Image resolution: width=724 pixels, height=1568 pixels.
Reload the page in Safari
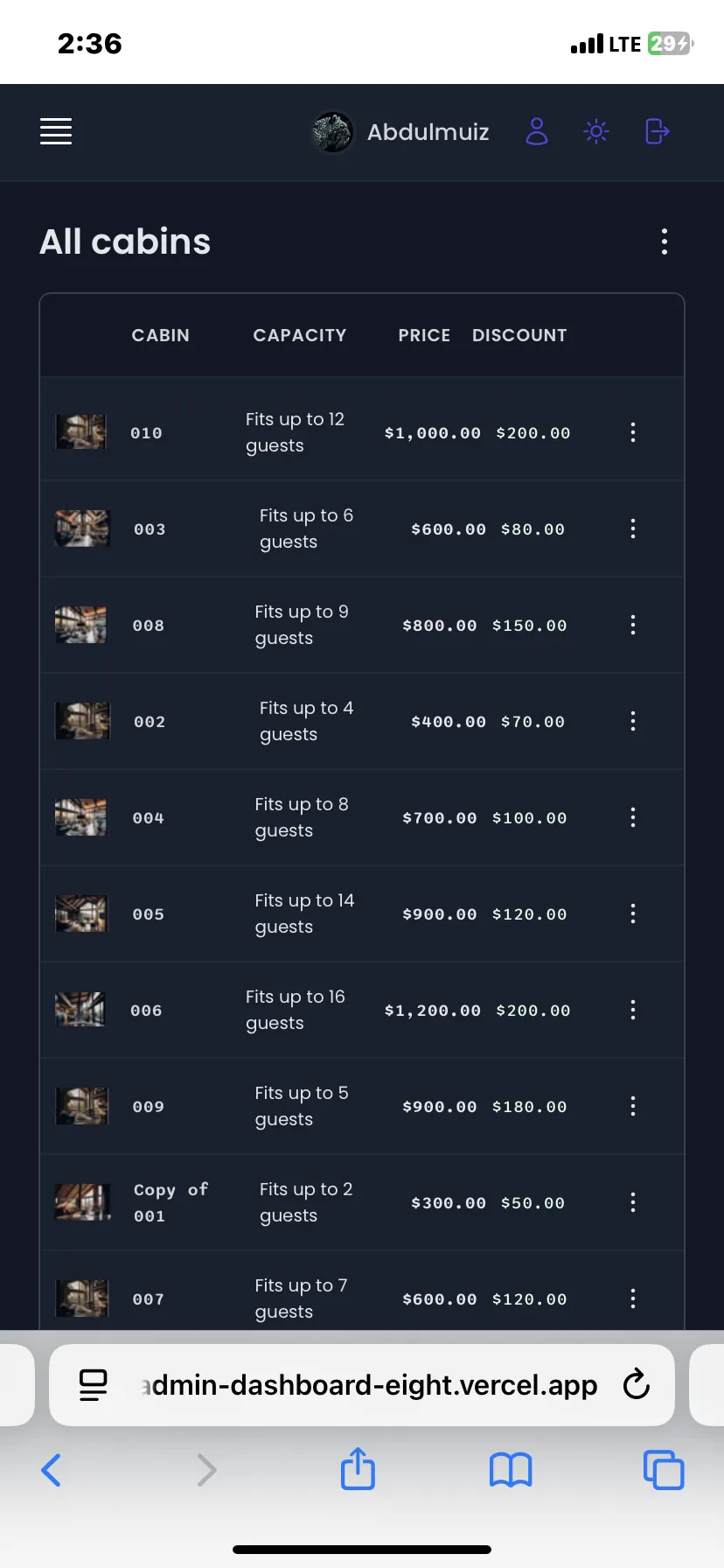(636, 1384)
